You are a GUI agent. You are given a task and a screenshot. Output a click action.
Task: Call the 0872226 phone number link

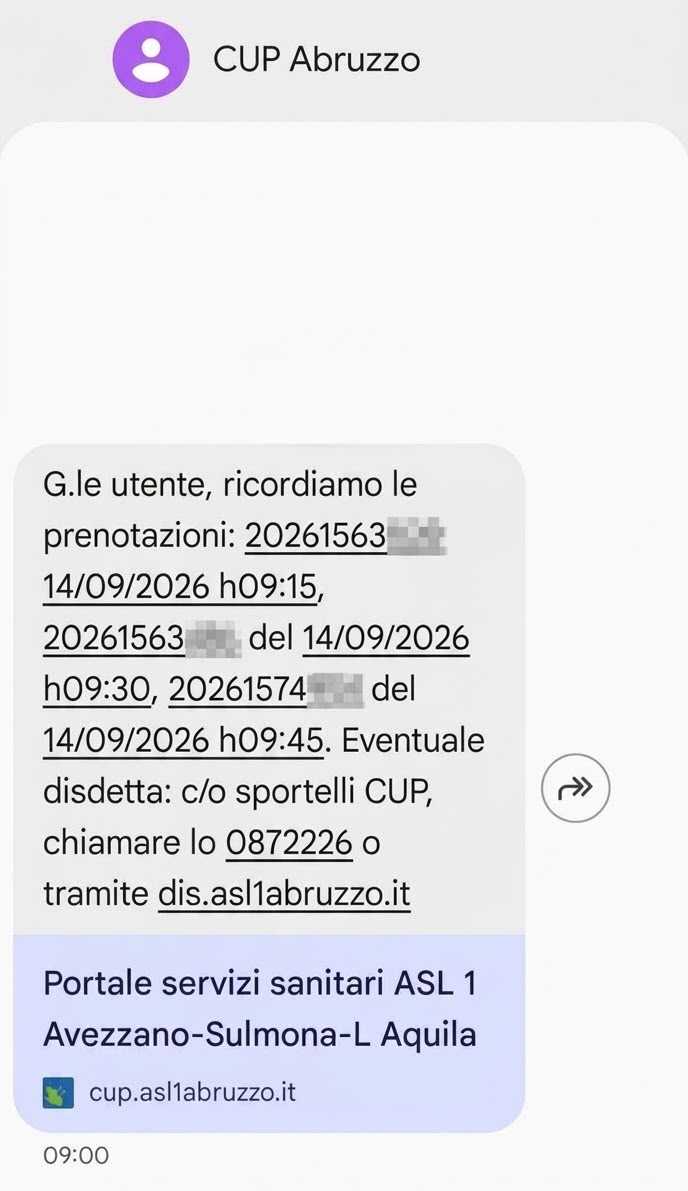point(289,843)
